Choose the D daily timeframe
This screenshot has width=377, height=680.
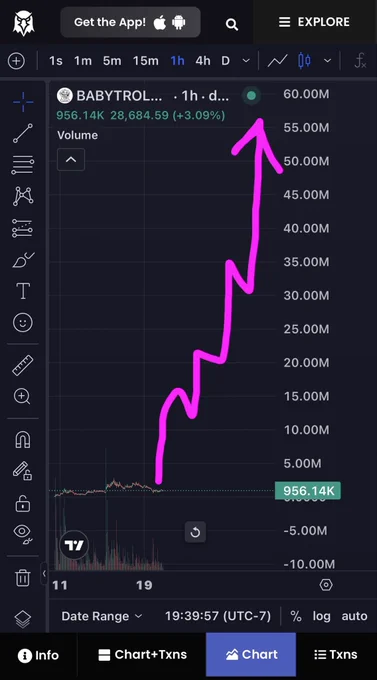pyautogui.click(x=225, y=61)
